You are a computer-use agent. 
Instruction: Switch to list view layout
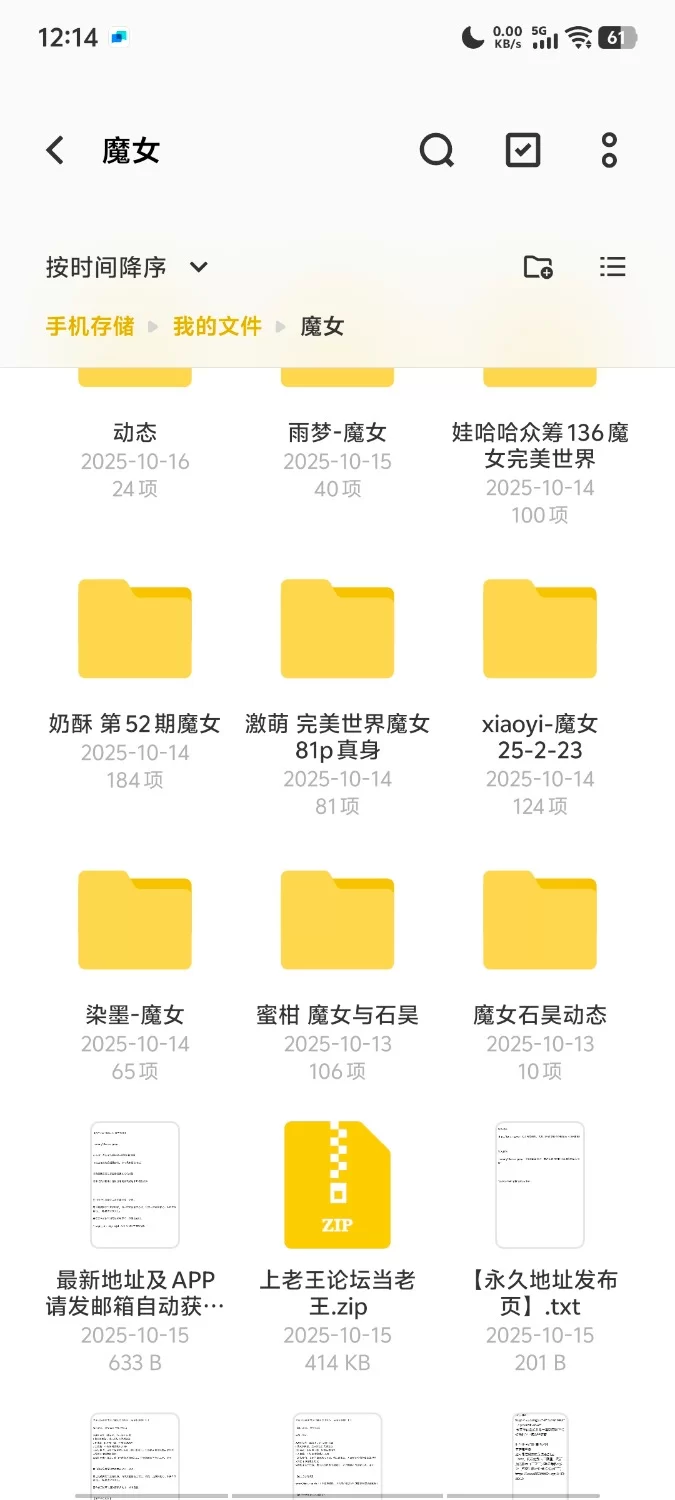[x=612, y=267]
